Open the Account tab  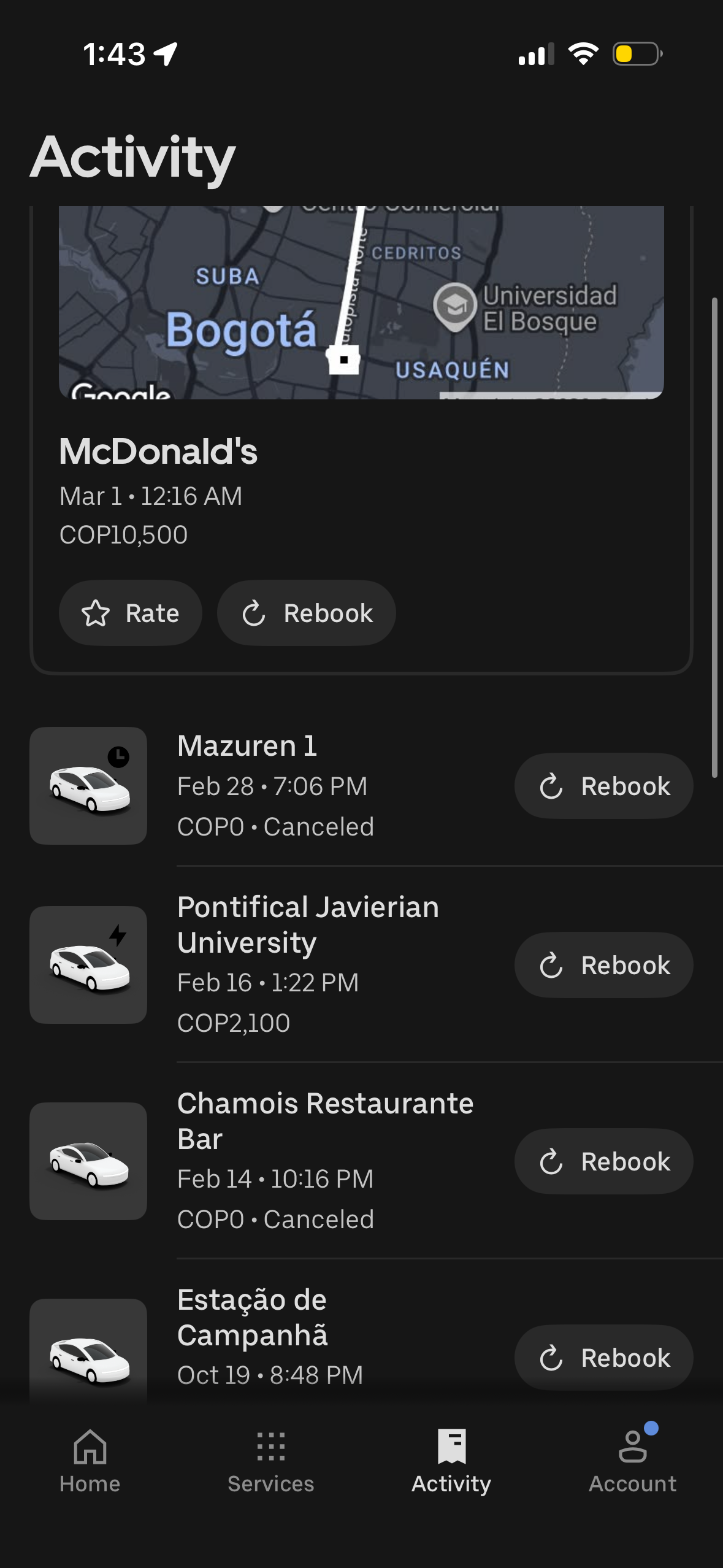point(632,1461)
